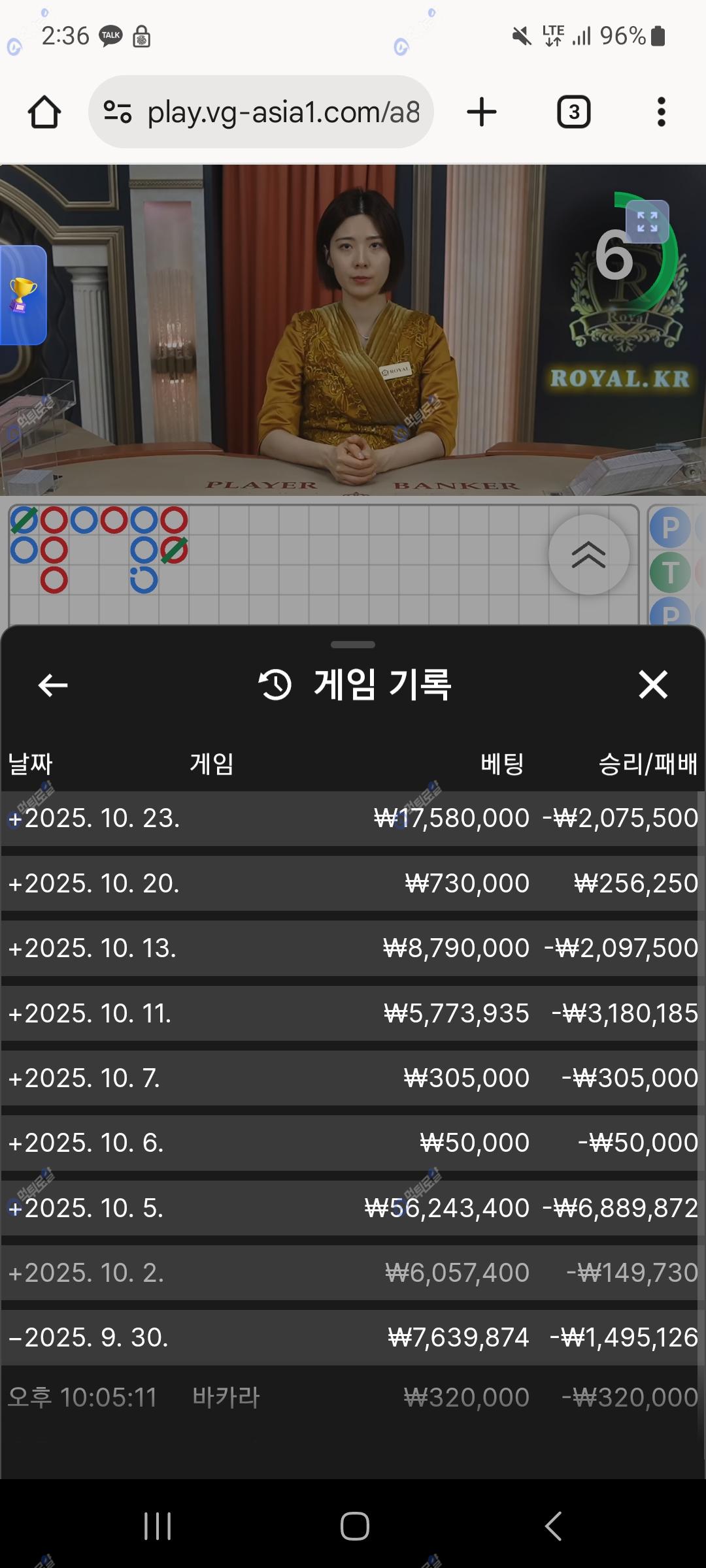This screenshot has height=1568, width=706.
Task: Close the game history panel
Action: [x=653, y=685]
